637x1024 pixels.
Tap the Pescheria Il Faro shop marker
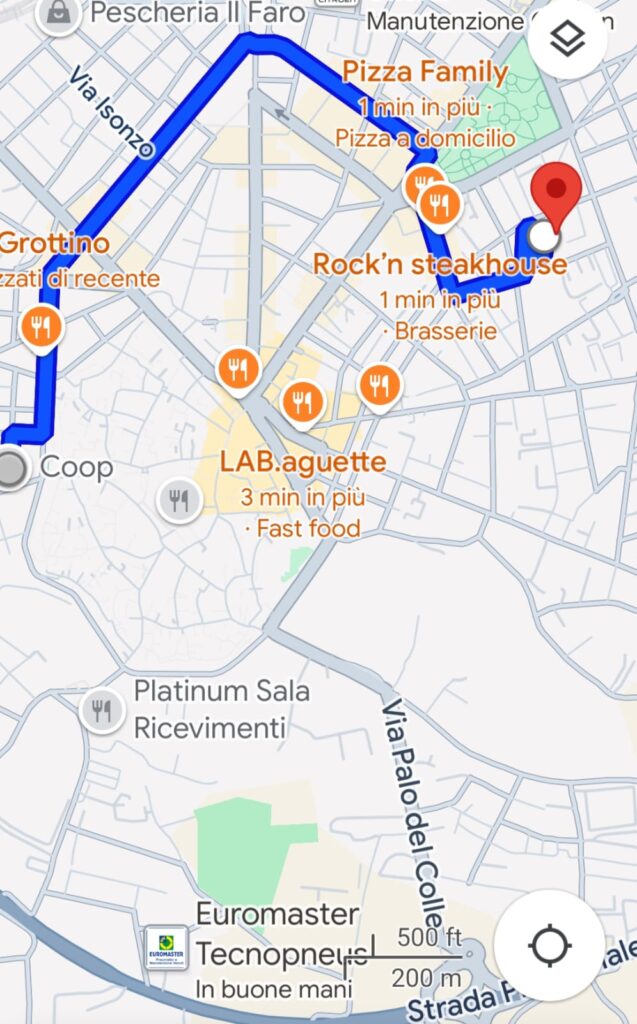[59, 15]
